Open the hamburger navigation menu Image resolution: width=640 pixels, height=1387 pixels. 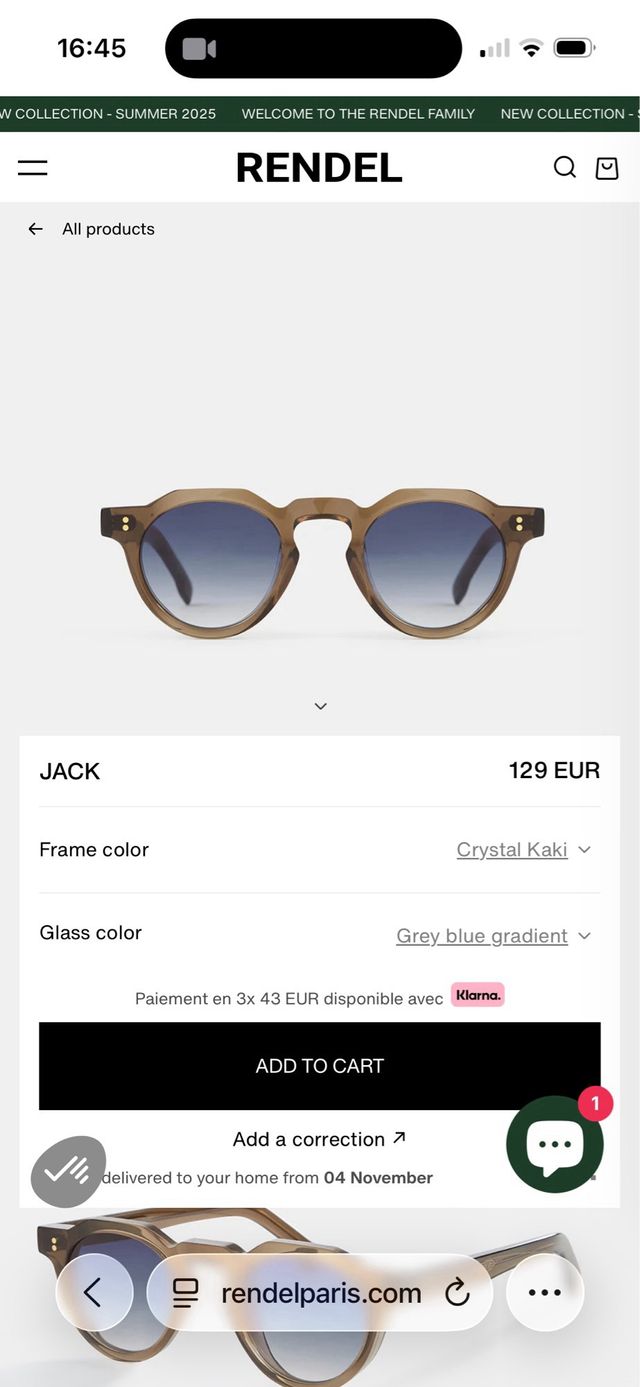tap(33, 168)
